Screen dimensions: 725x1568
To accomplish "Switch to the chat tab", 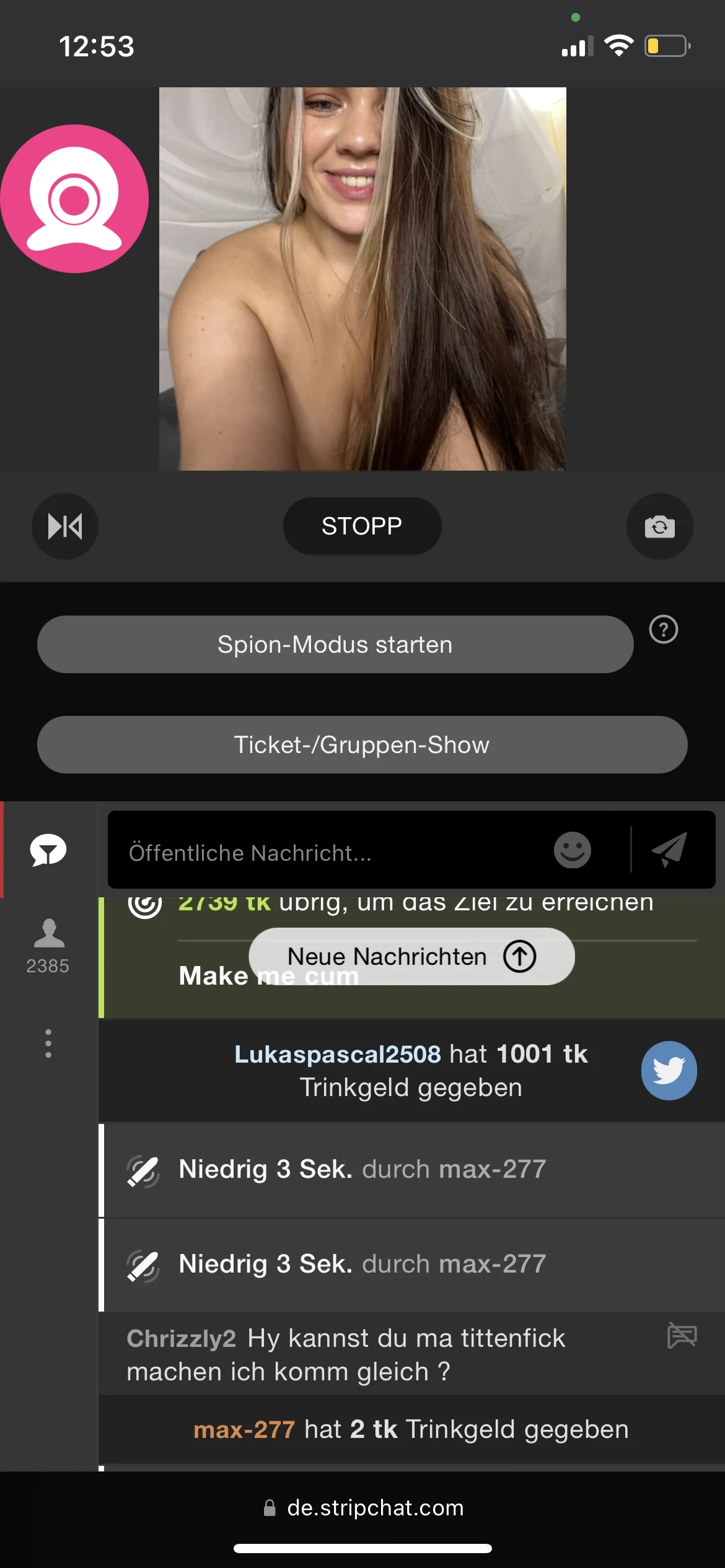I will pos(48,850).
